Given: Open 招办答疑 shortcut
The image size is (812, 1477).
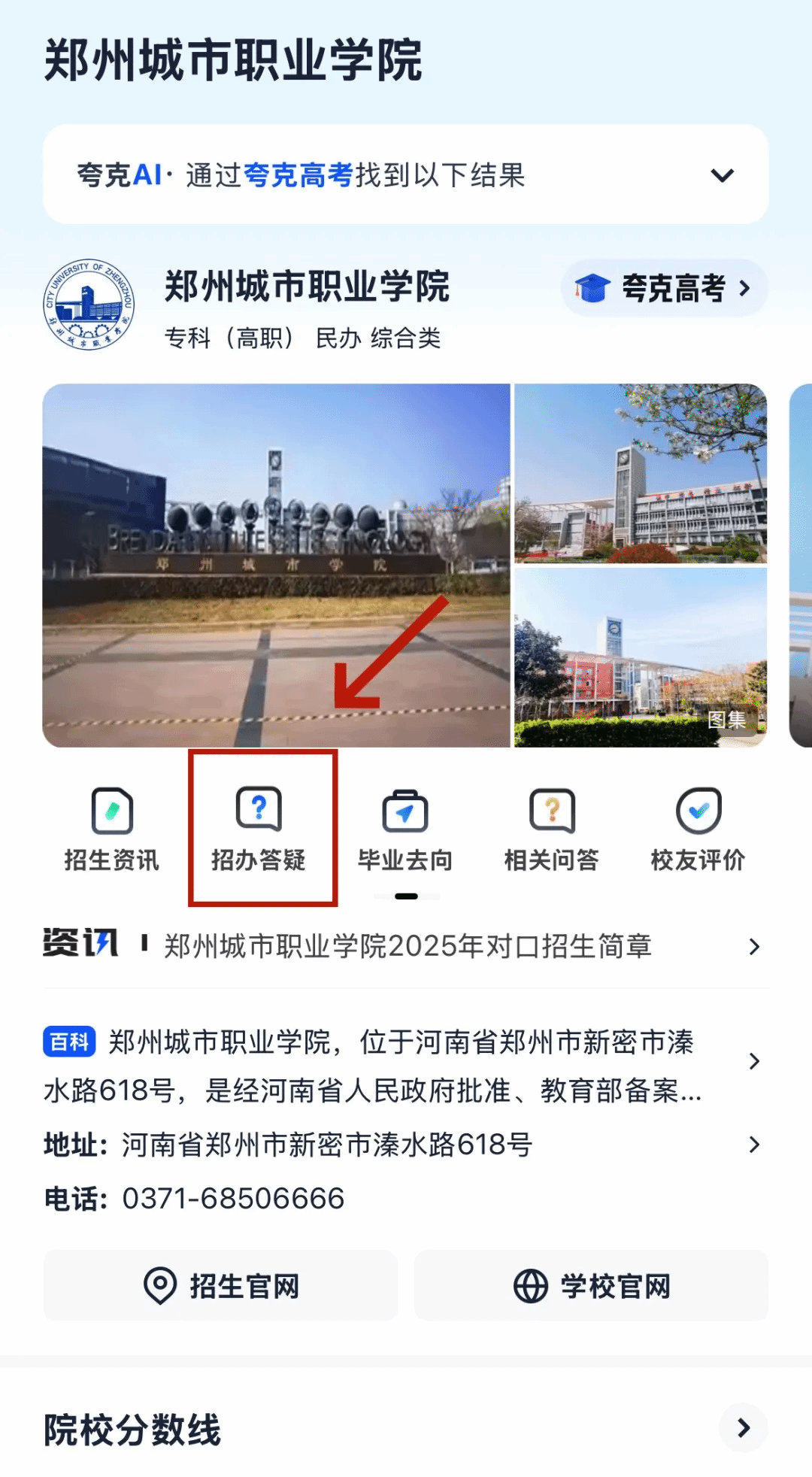Looking at the screenshot, I should point(259,829).
